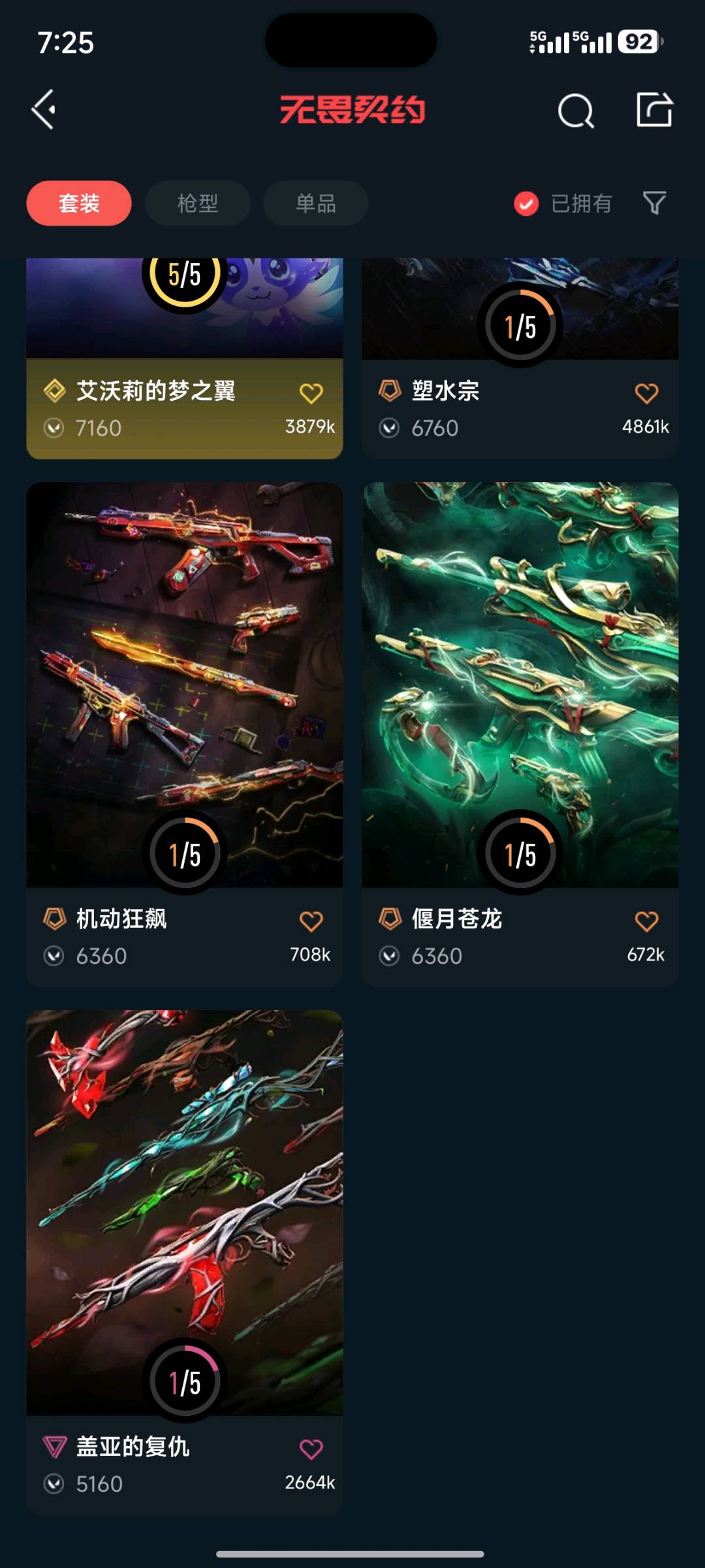Viewport: 705px width, 1568px height.
Task: Switch to the 枪型 tab
Action: coord(197,204)
